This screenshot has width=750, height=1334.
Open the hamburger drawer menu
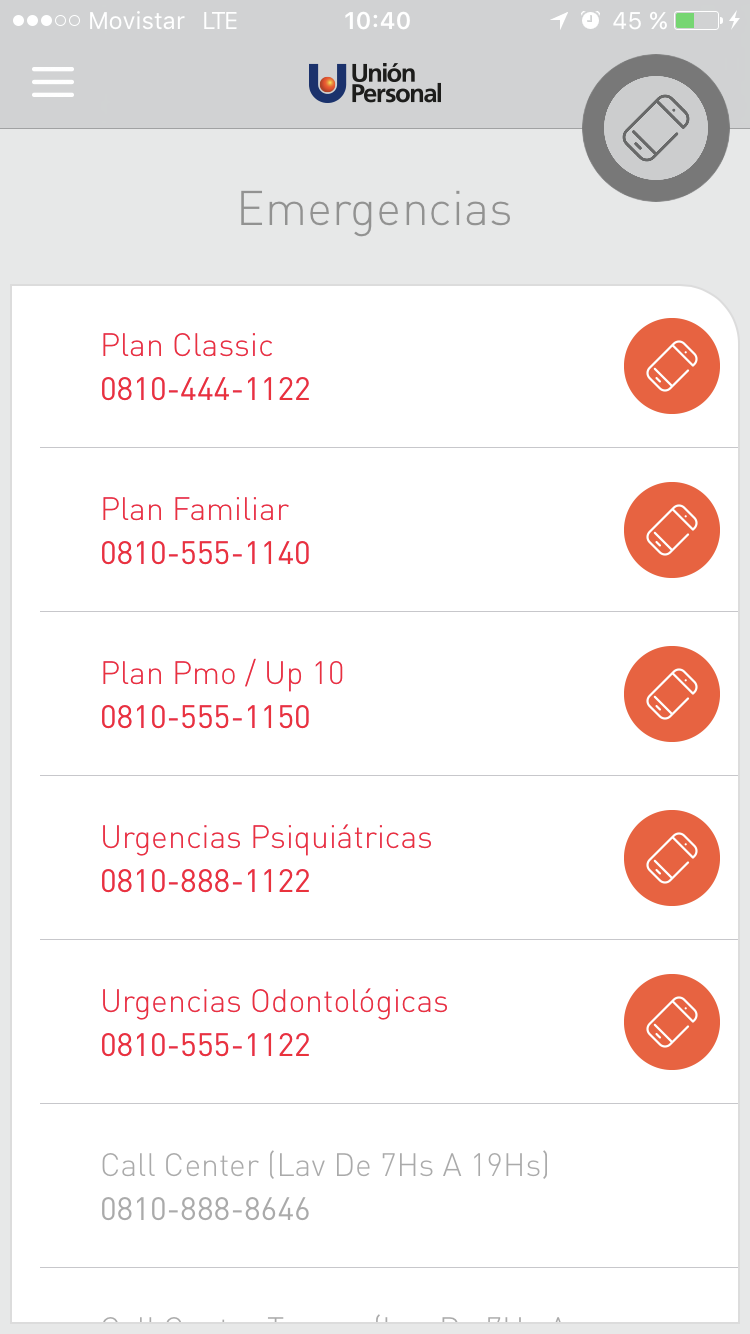[53, 81]
